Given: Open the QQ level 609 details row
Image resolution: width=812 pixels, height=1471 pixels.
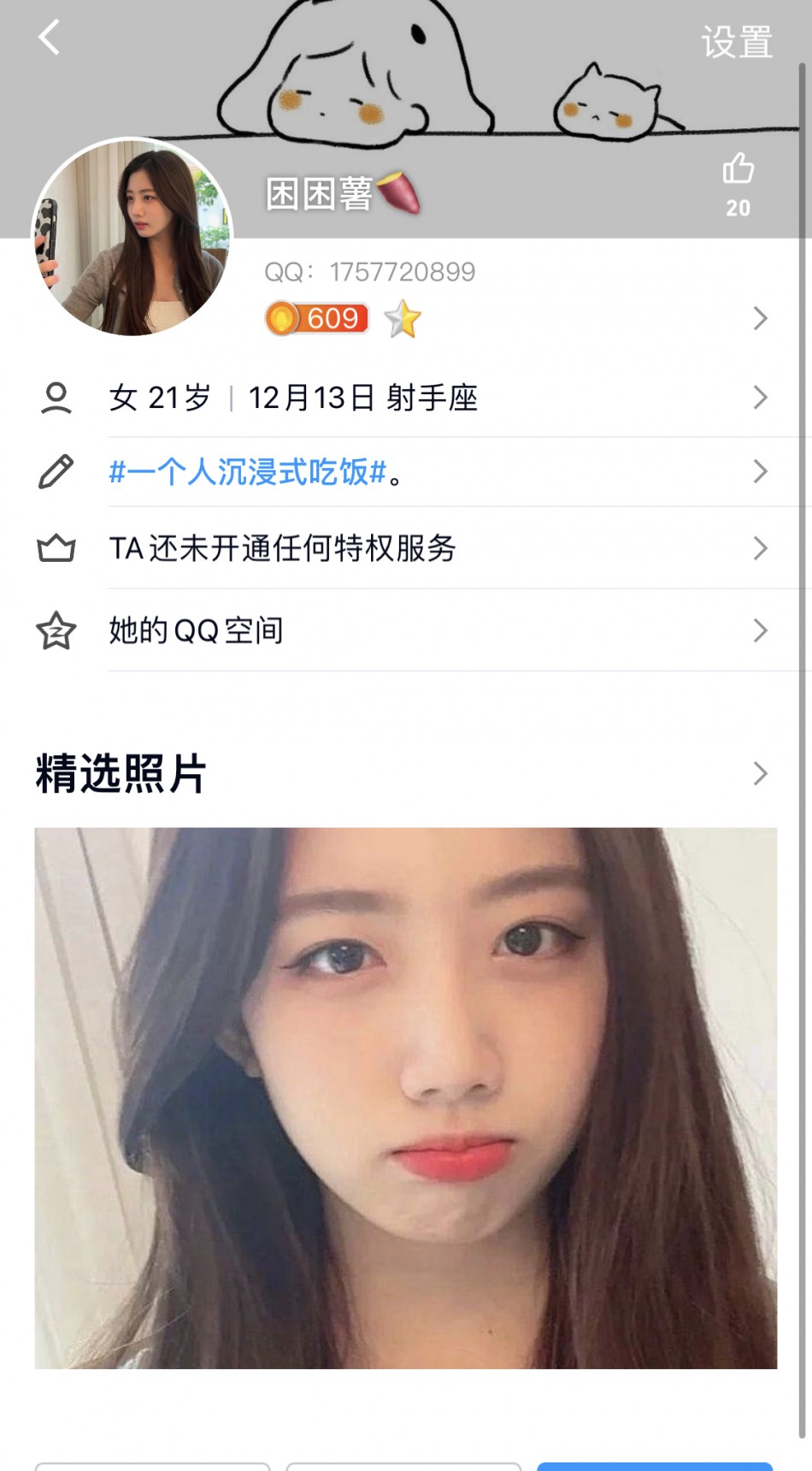Looking at the screenshot, I should (x=513, y=319).
